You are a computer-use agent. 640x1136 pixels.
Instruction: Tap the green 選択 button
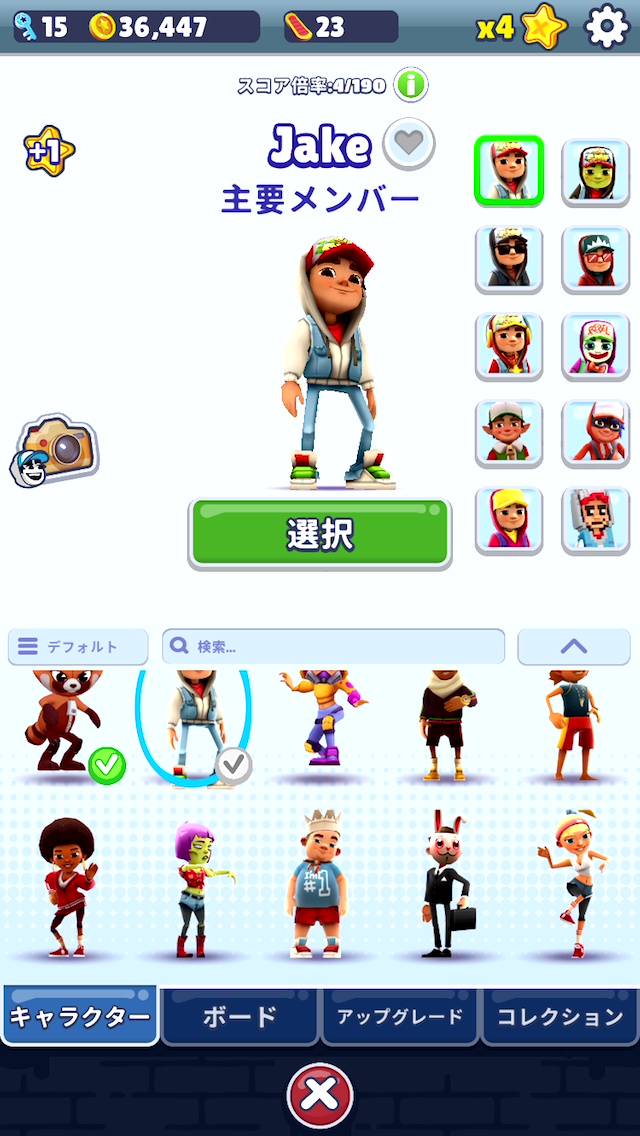pos(320,534)
